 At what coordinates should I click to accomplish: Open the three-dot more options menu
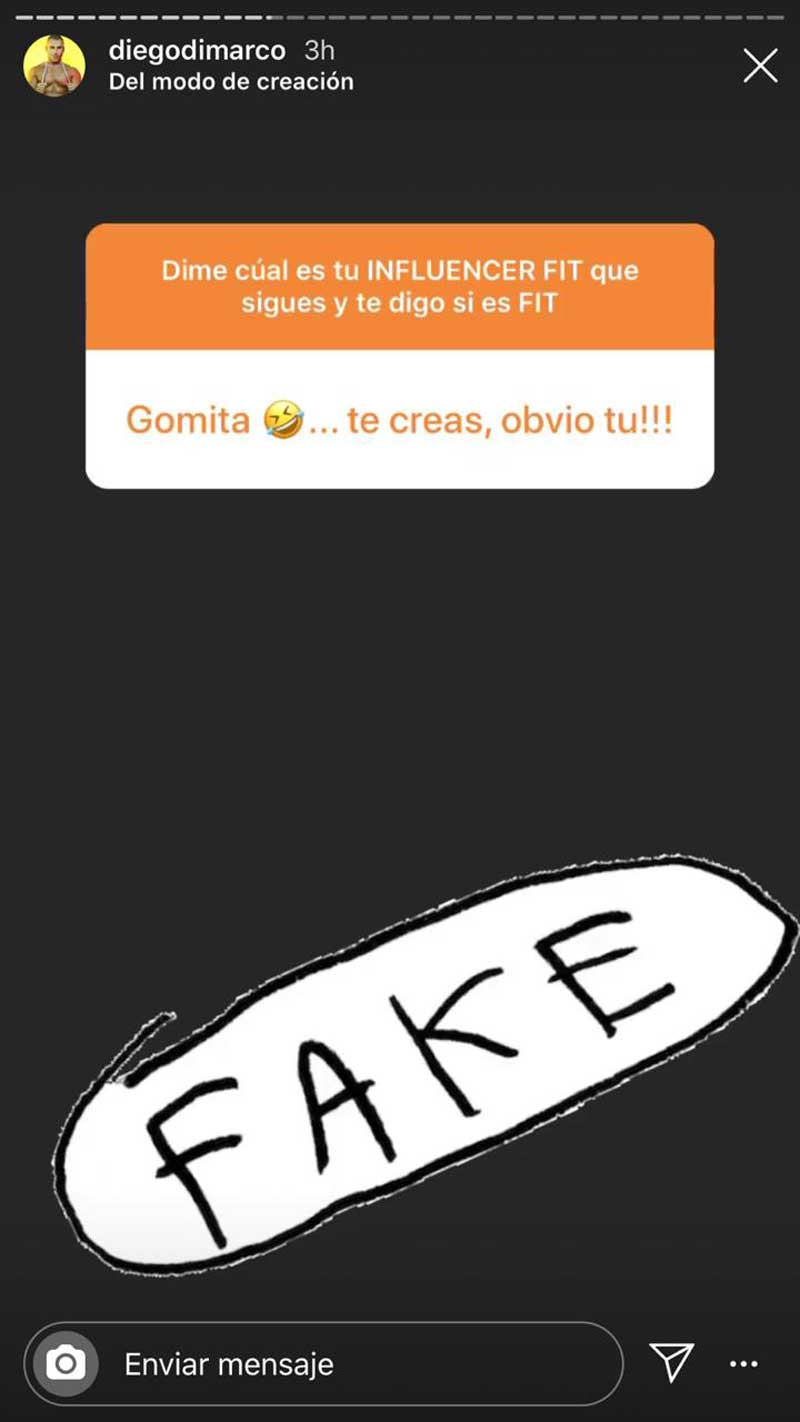[744, 1364]
